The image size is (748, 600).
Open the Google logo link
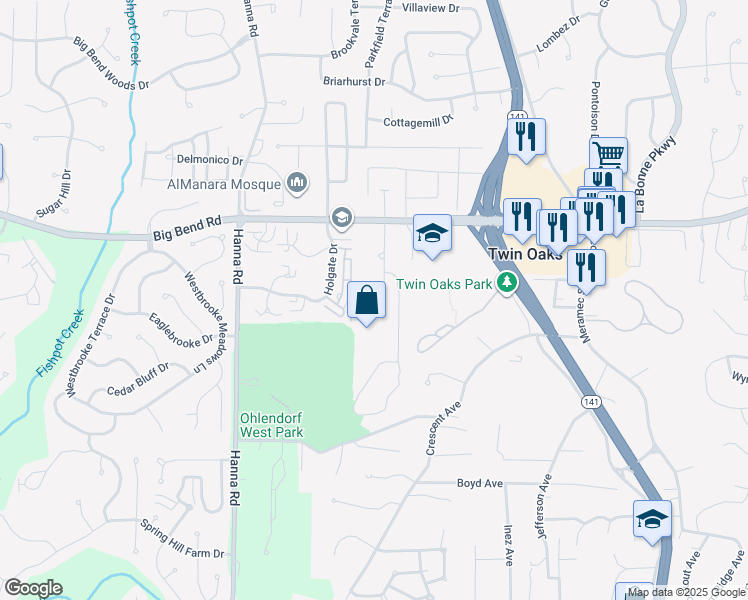point(33,588)
